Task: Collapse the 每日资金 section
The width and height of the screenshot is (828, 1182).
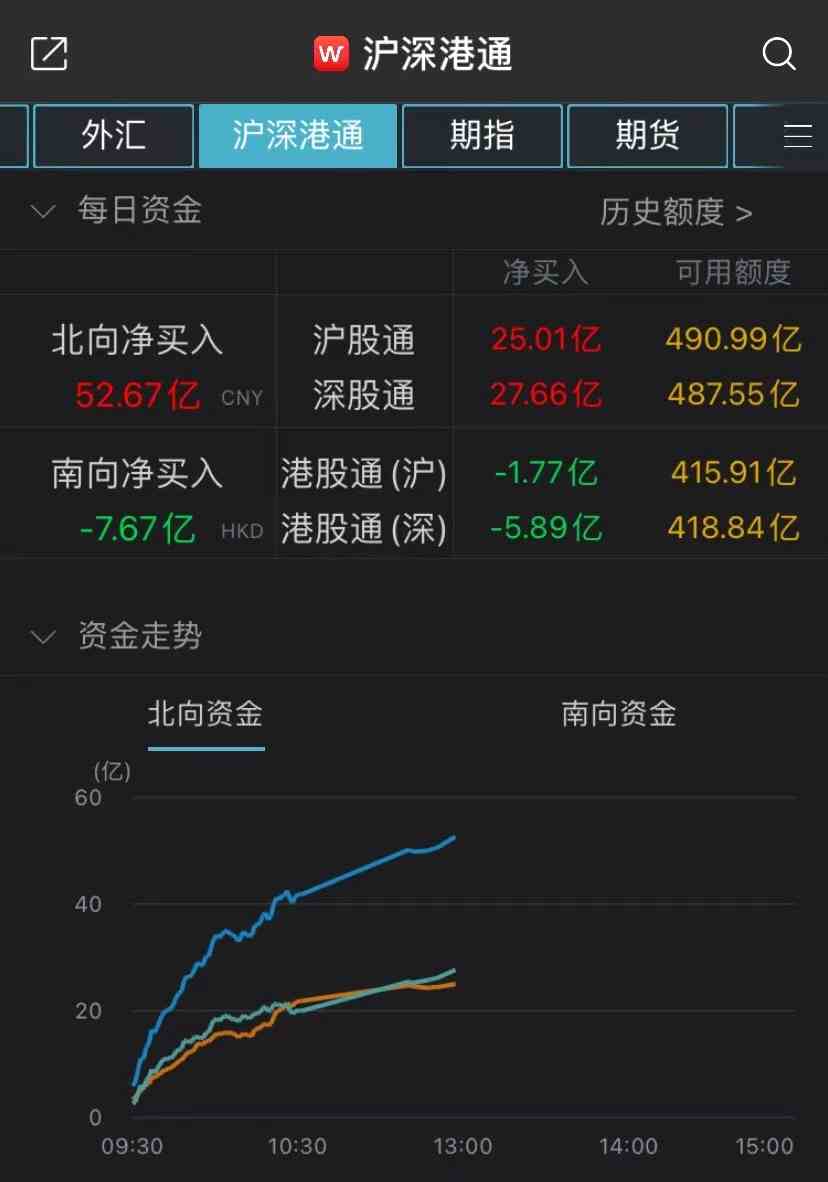Action: 43,211
